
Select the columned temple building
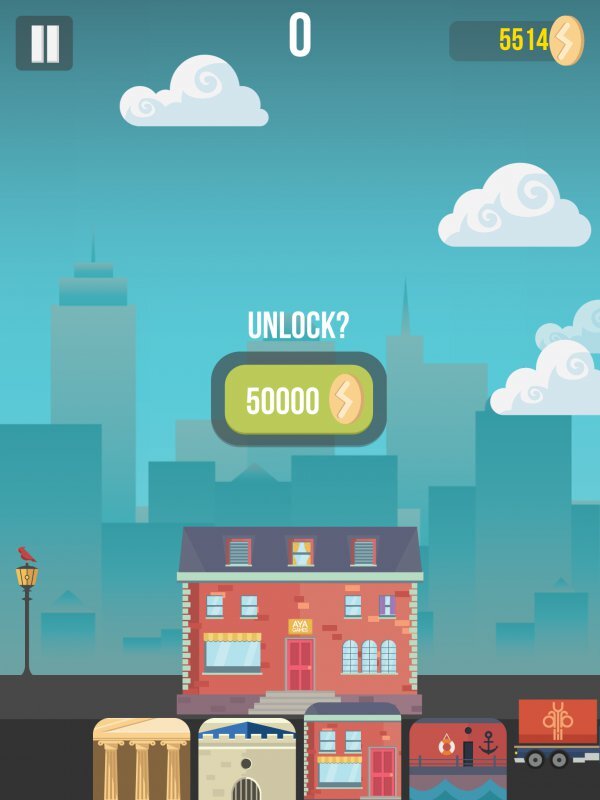(x=141, y=760)
